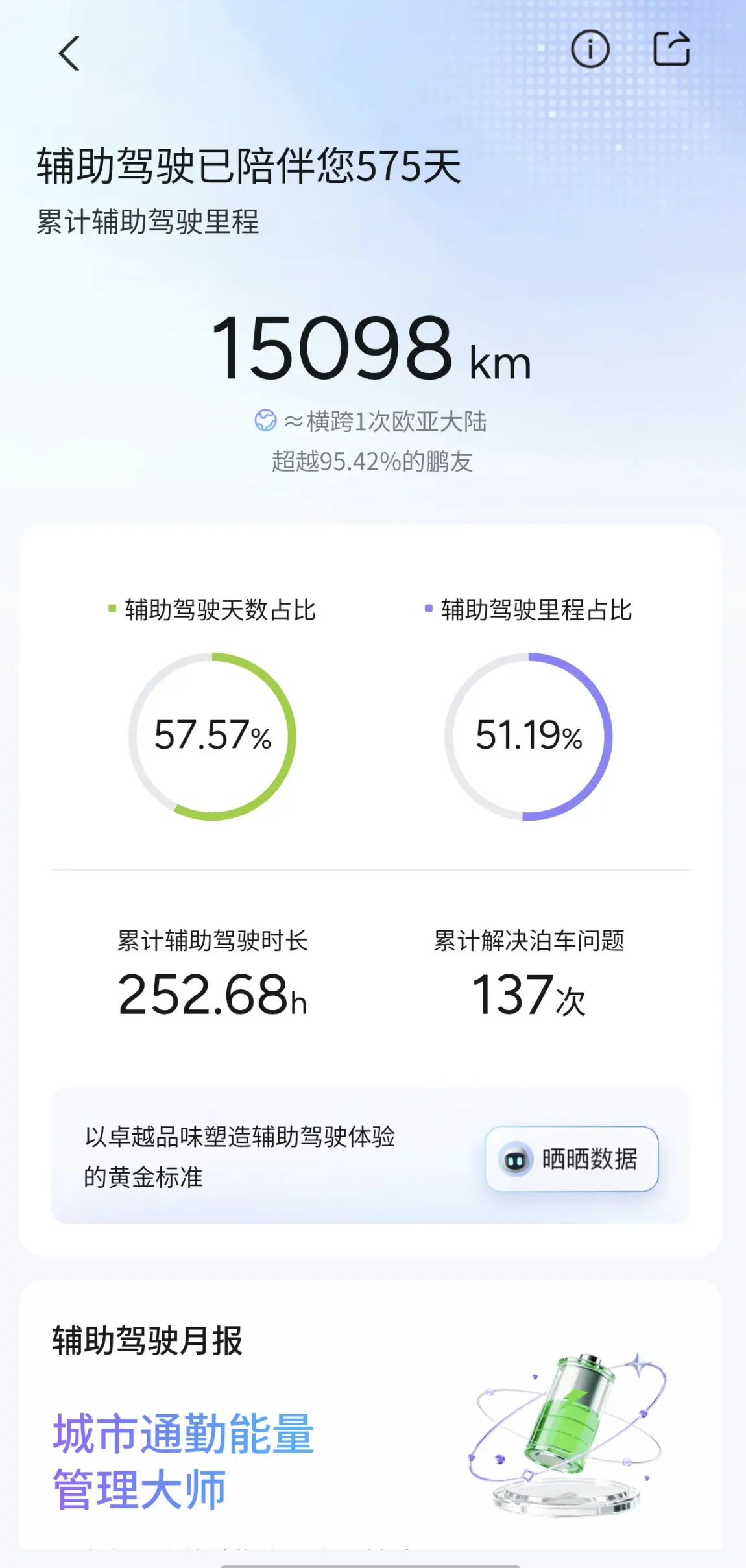
Task: Go back using the top-left arrow
Action: click(x=69, y=53)
